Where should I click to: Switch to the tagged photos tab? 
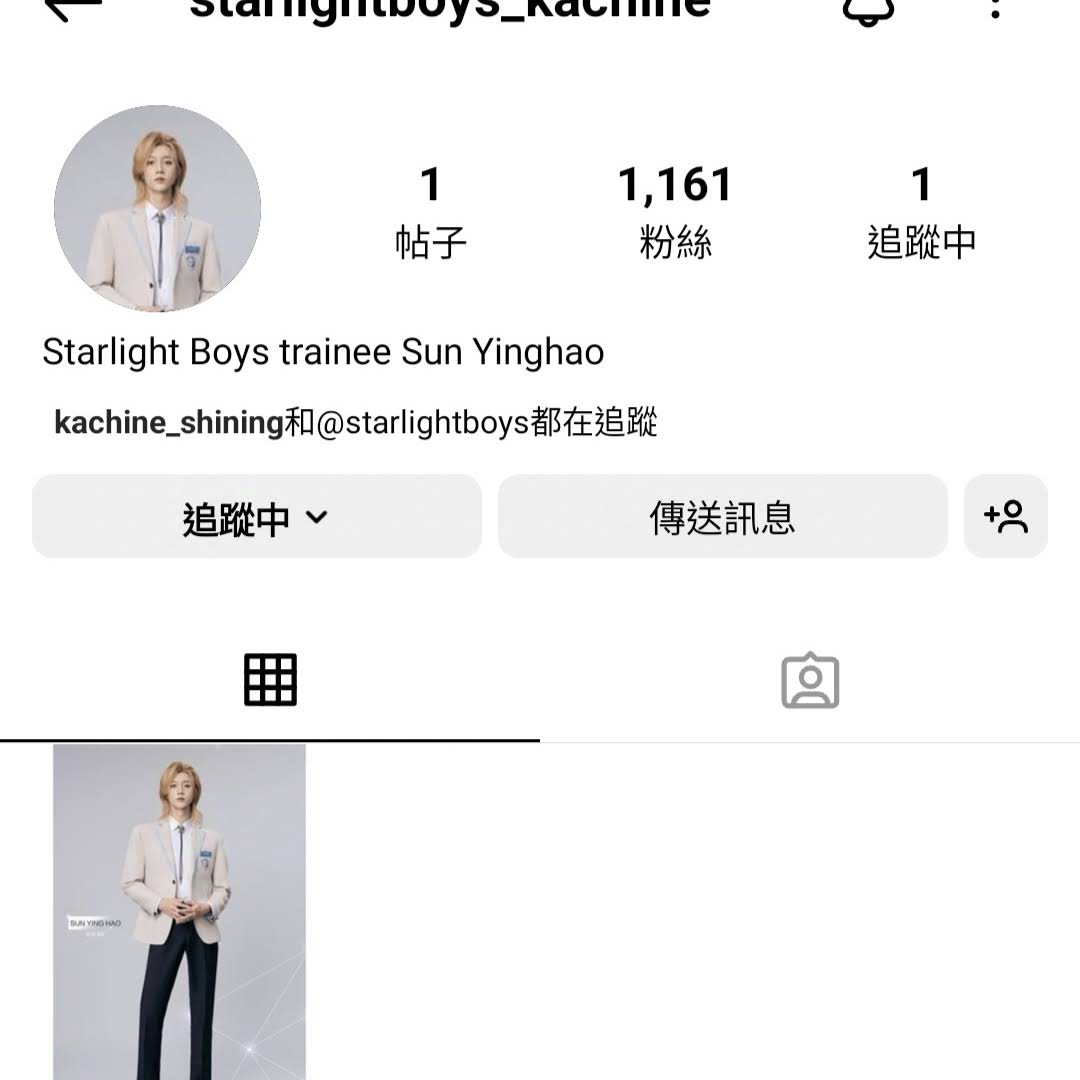tap(810, 681)
